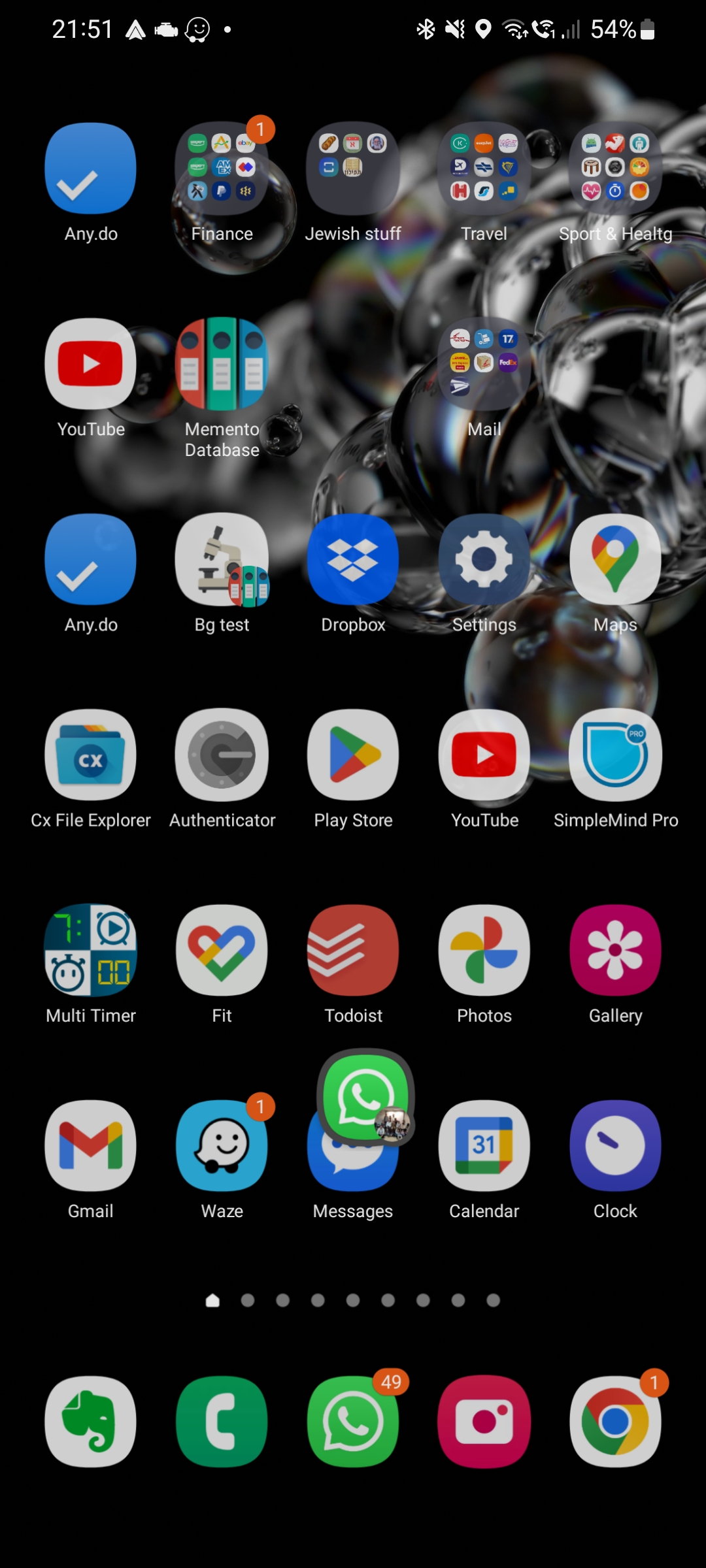
Task: Open Cx File Explorer
Action: [x=91, y=755]
